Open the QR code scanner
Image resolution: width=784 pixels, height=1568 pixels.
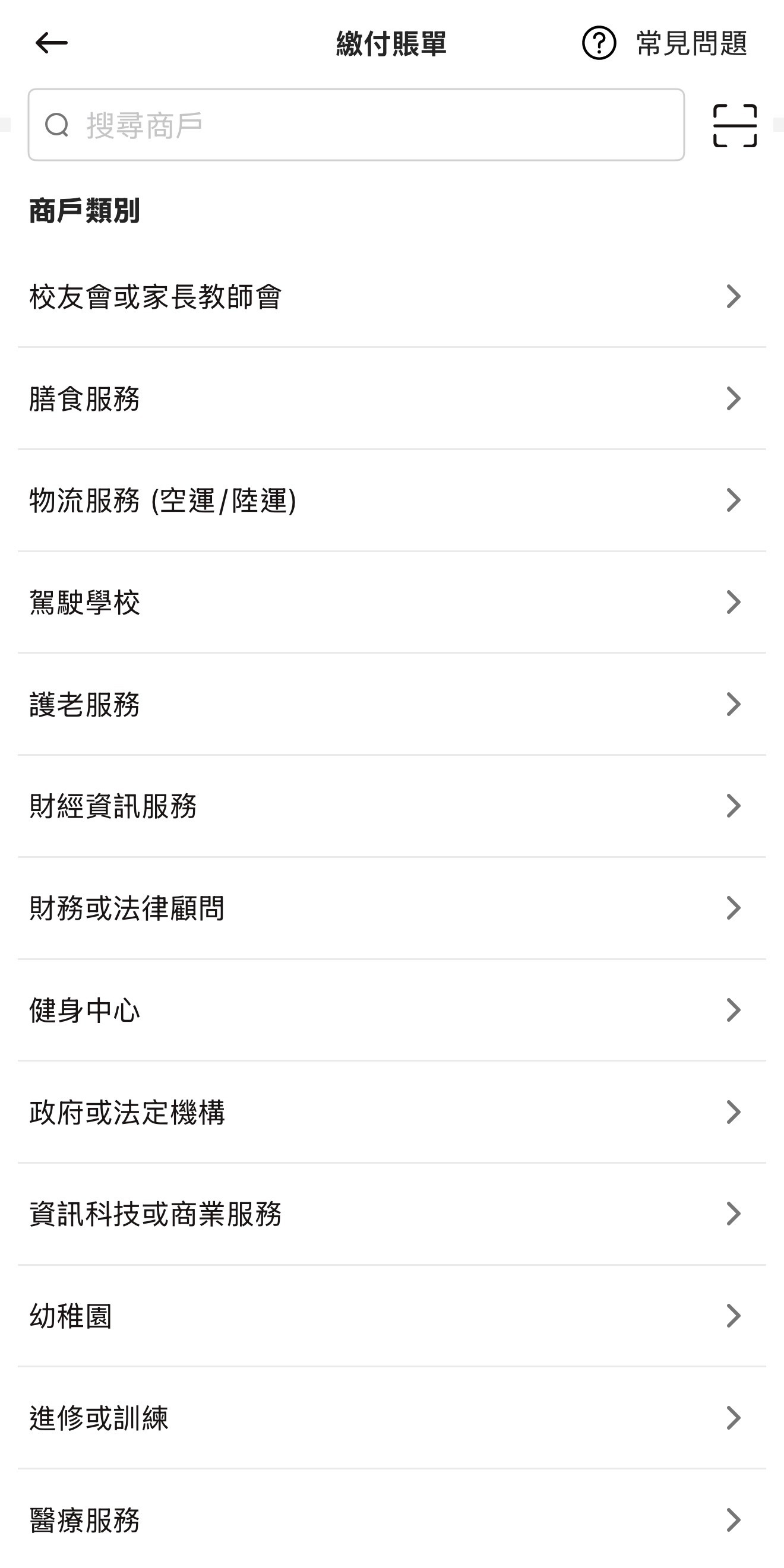pos(735,125)
